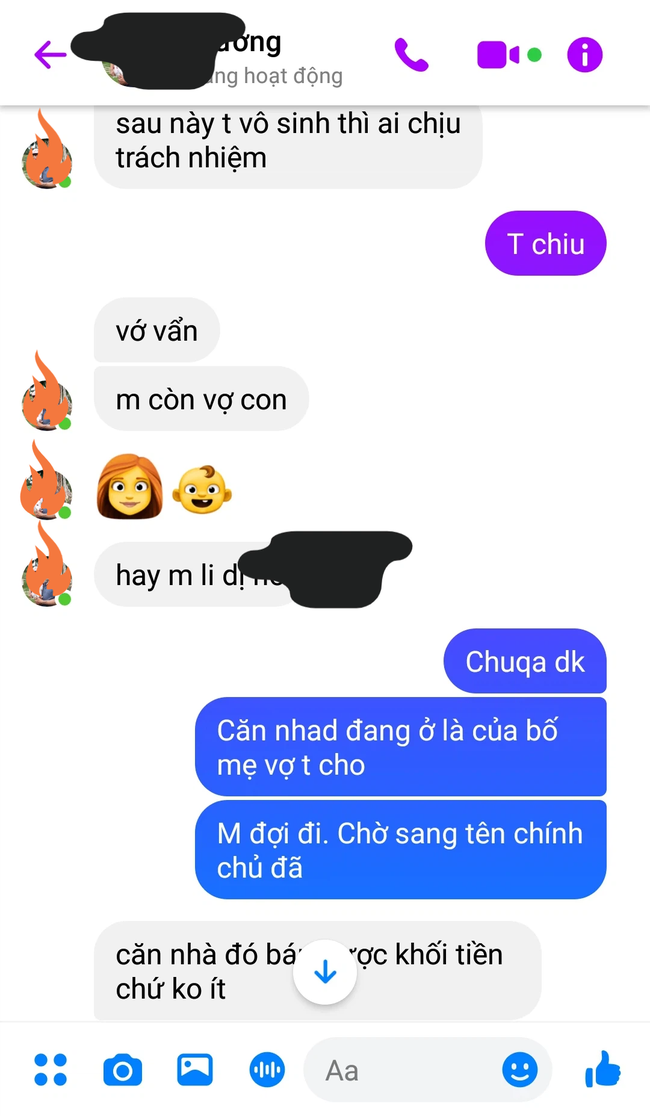Open conversation info details
This screenshot has width=650, height=1116.
tap(585, 54)
